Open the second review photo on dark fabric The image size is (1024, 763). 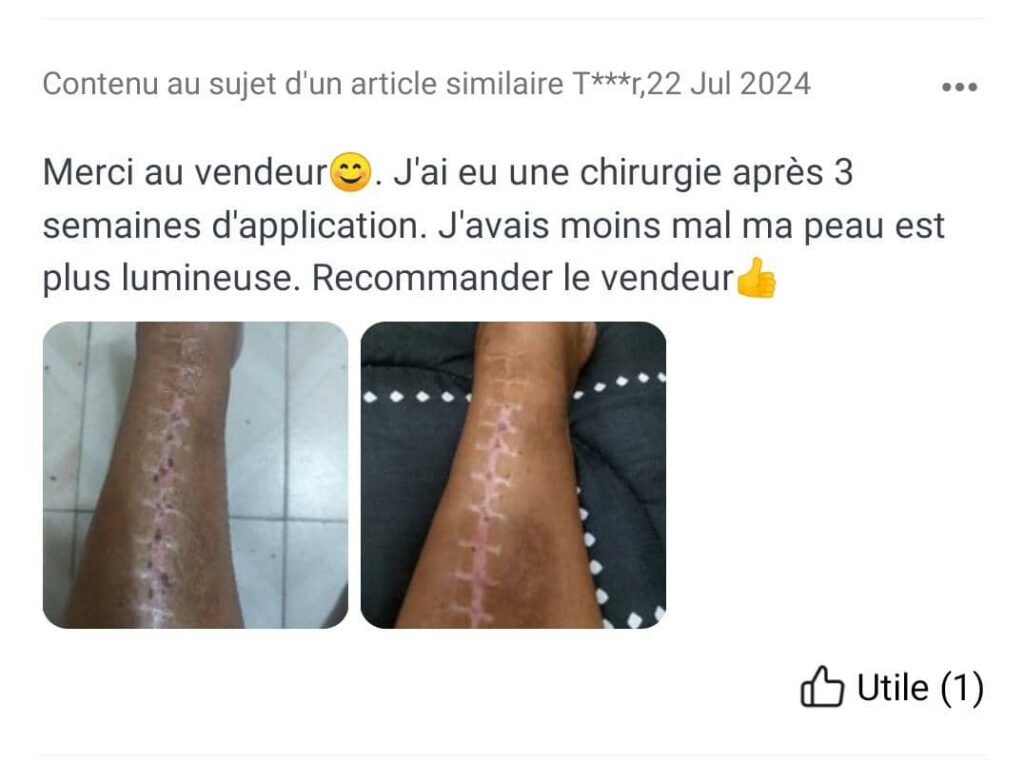coord(513,475)
